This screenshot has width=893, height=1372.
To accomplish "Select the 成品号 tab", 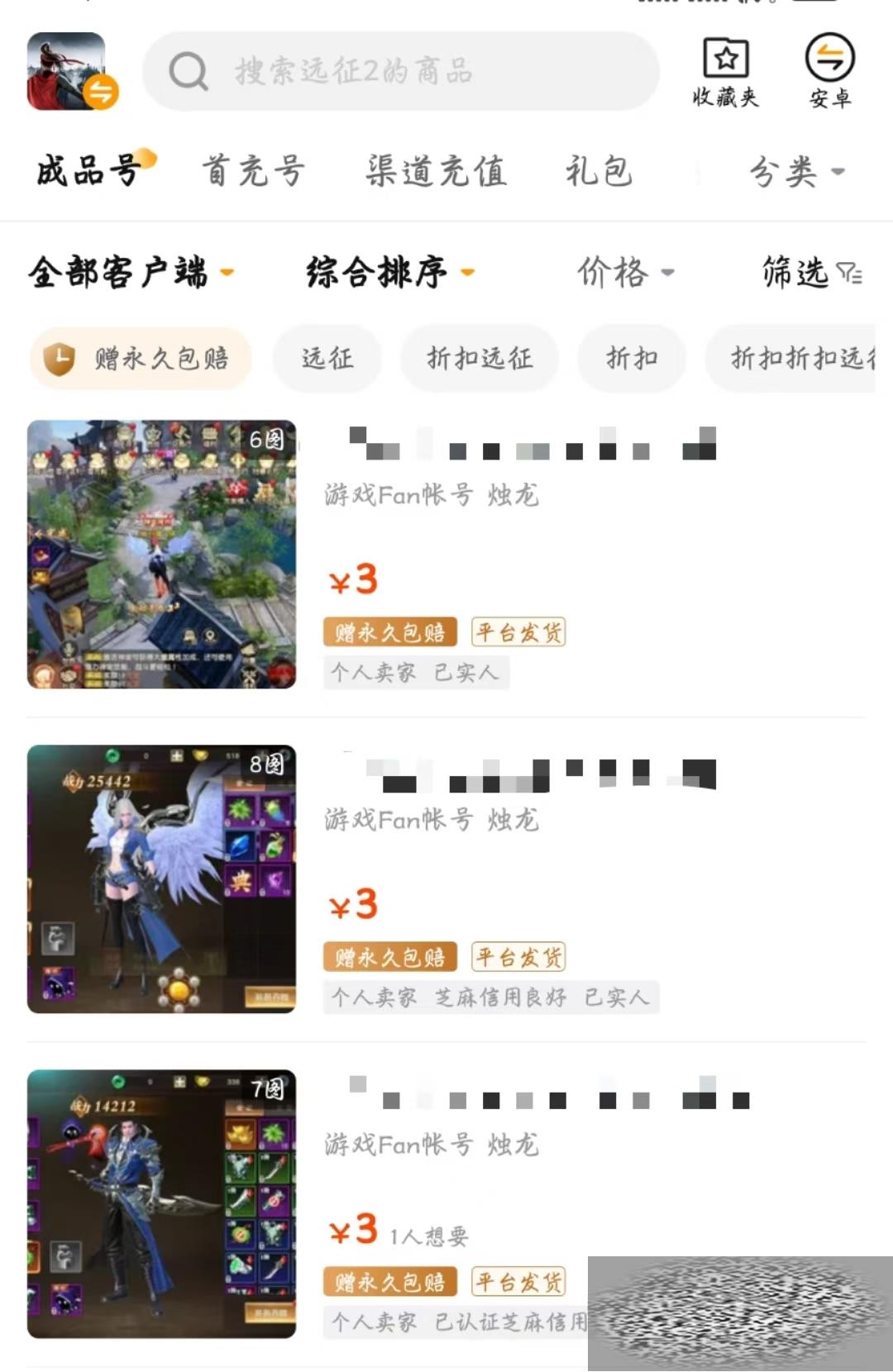I will pos(88,171).
